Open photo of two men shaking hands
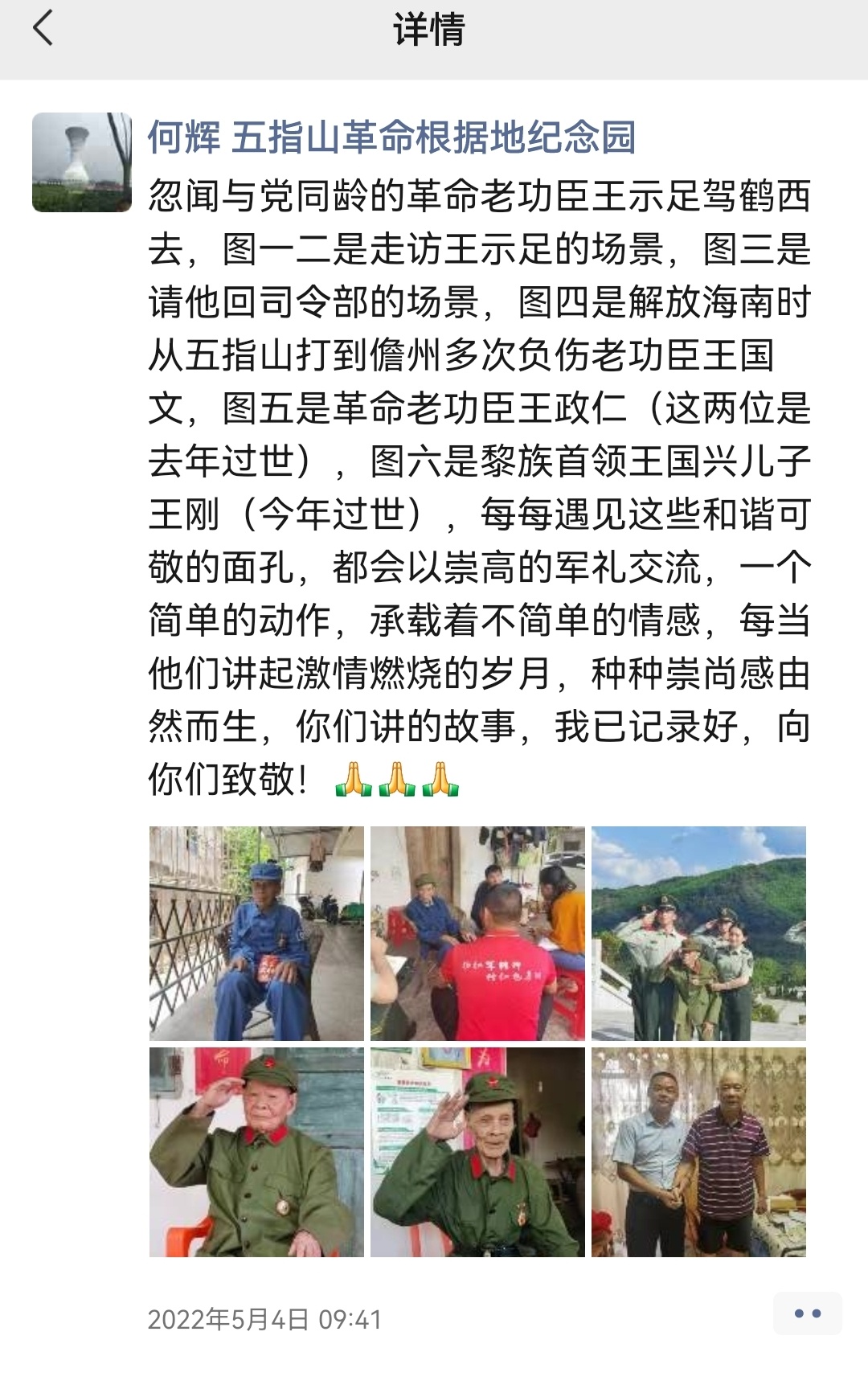This screenshot has height=1389, width=868. coord(698,1152)
